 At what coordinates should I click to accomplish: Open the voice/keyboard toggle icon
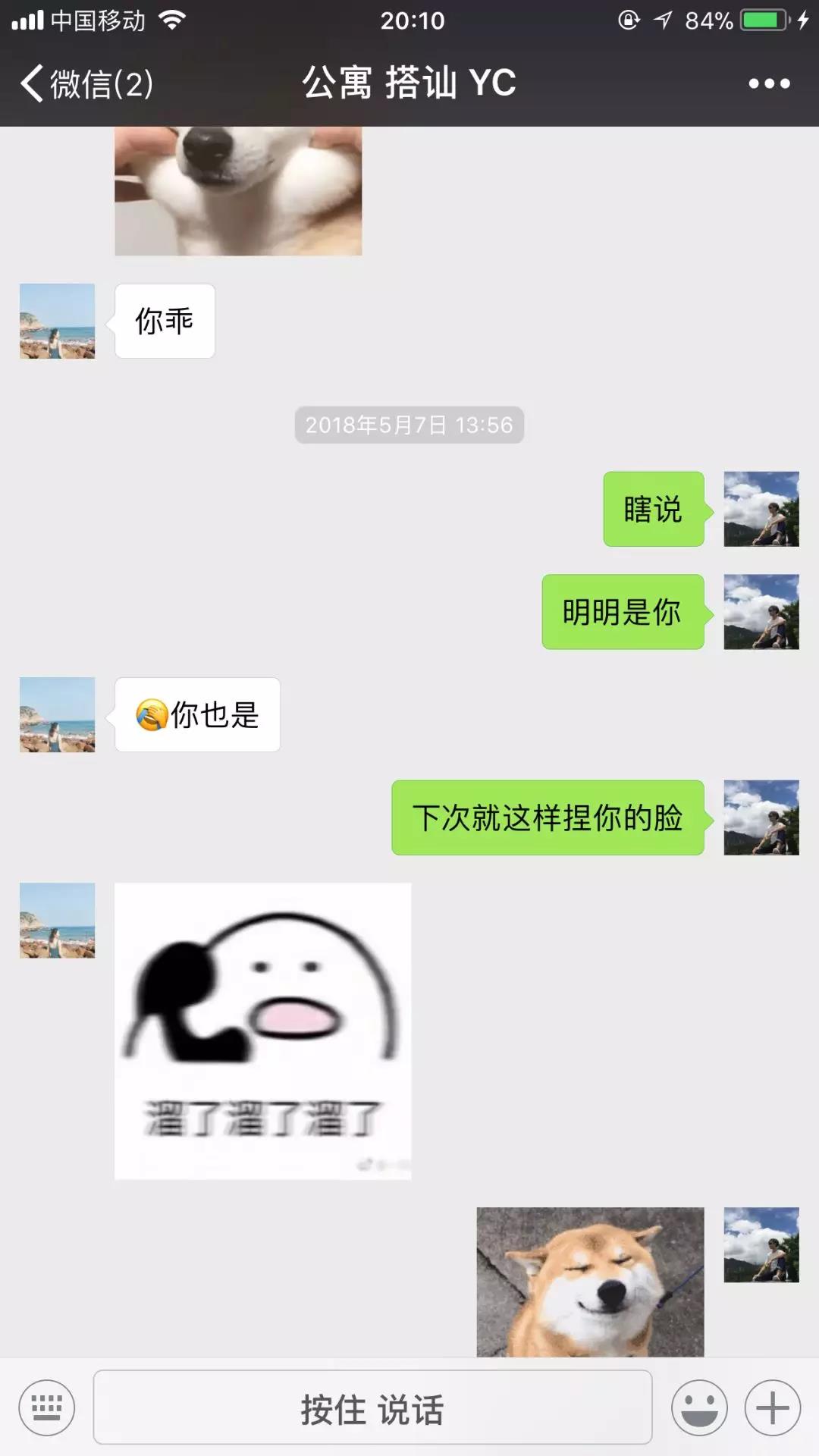(x=47, y=1407)
